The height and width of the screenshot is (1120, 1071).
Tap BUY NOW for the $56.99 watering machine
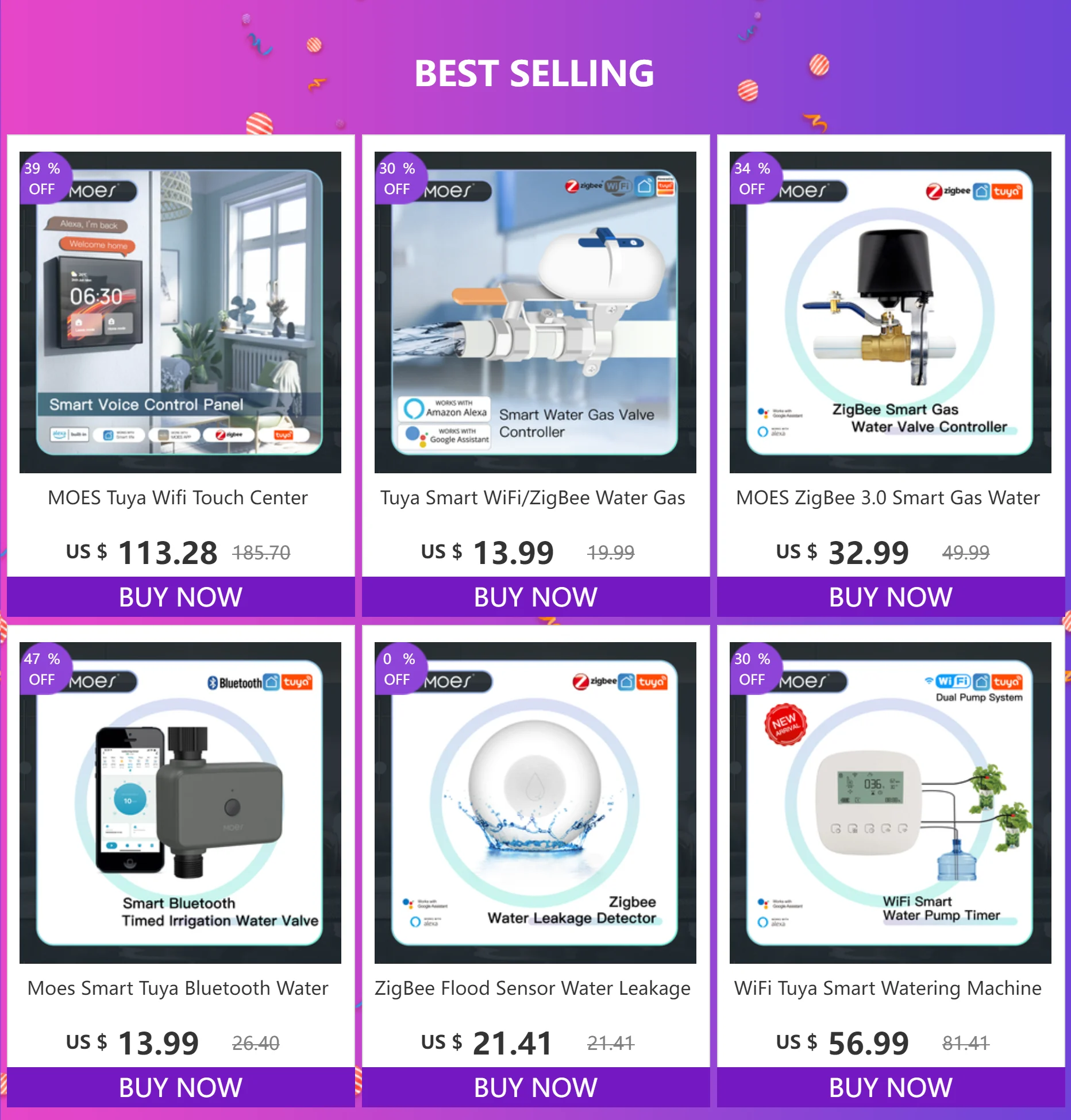891,1087
